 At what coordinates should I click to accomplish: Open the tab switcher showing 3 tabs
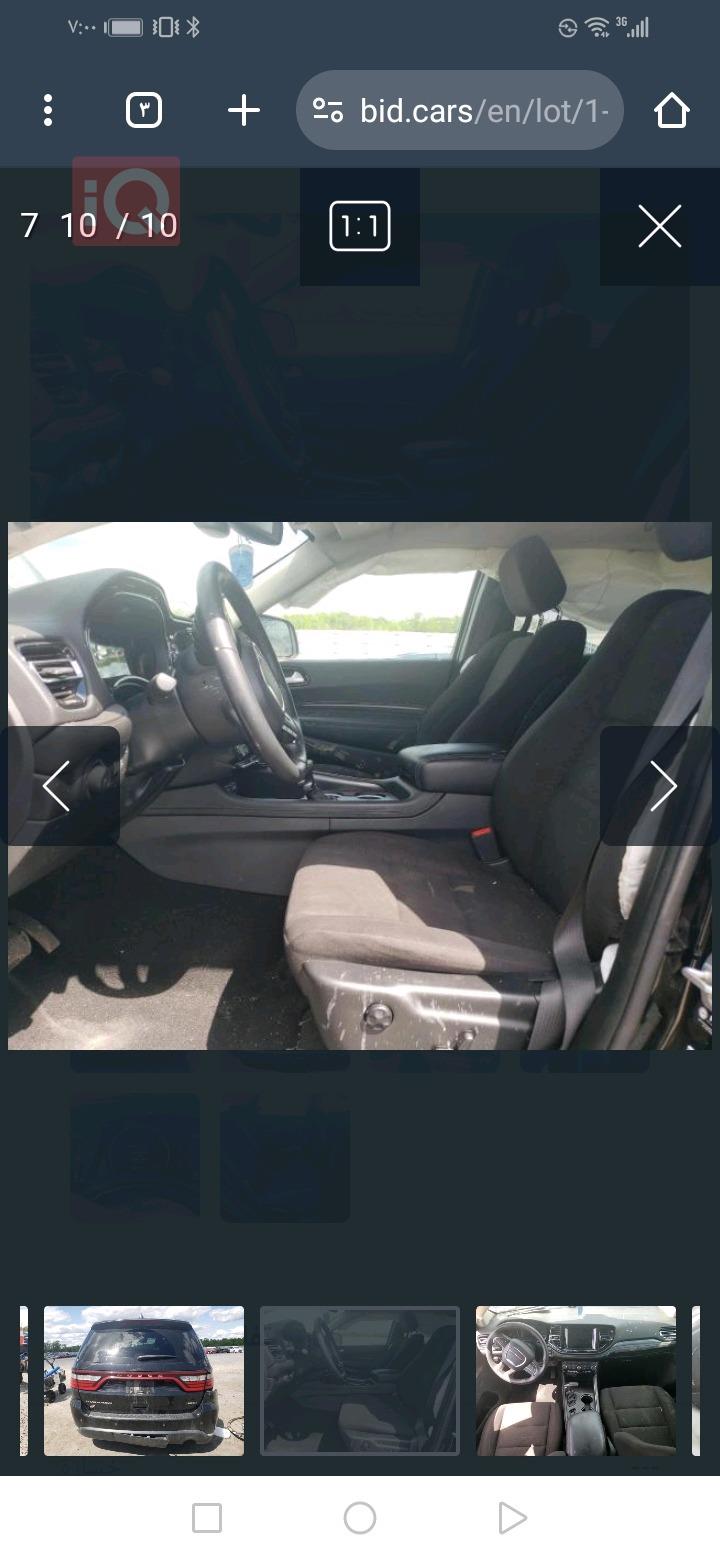point(144,110)
